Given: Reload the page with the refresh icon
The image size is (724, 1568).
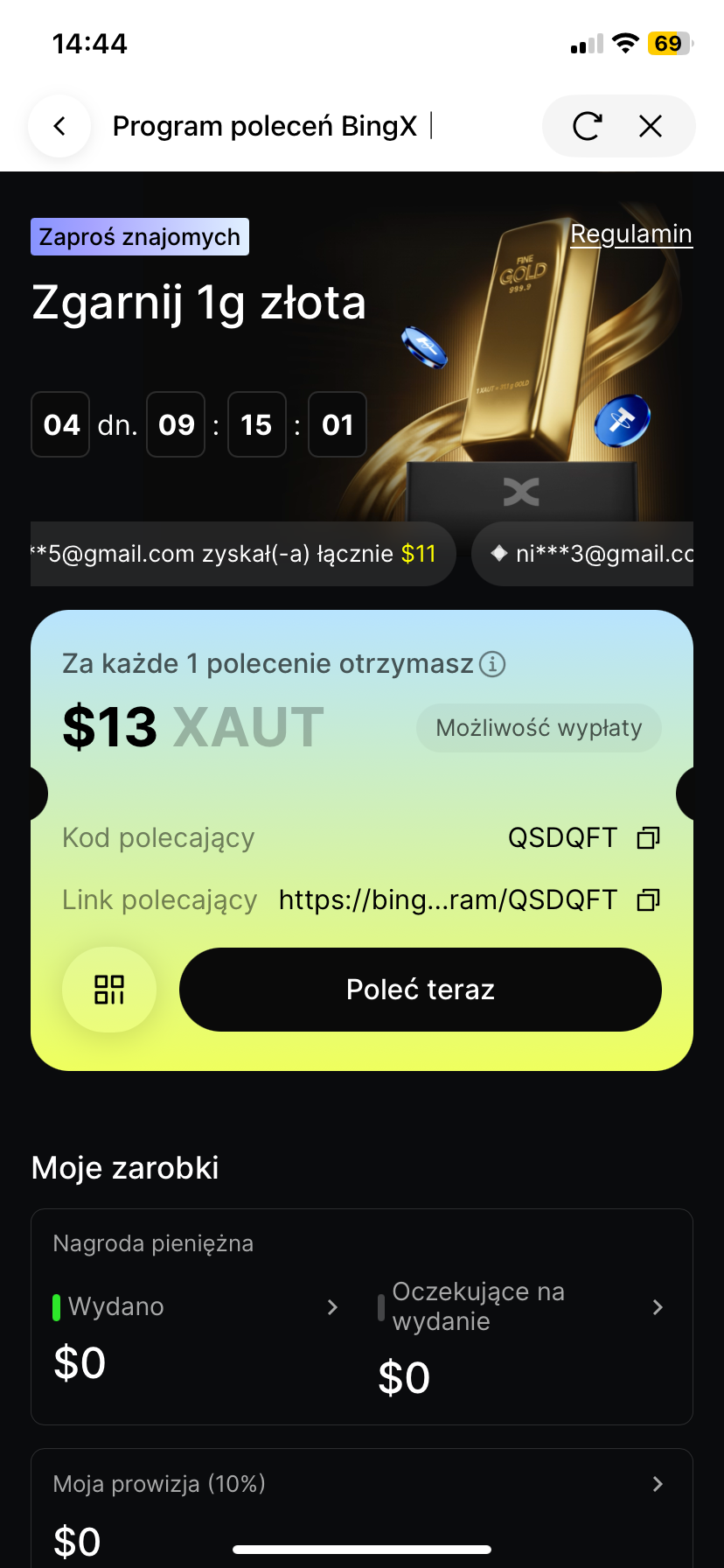Looking at the screenshot, I should click(x=587, y=126).
